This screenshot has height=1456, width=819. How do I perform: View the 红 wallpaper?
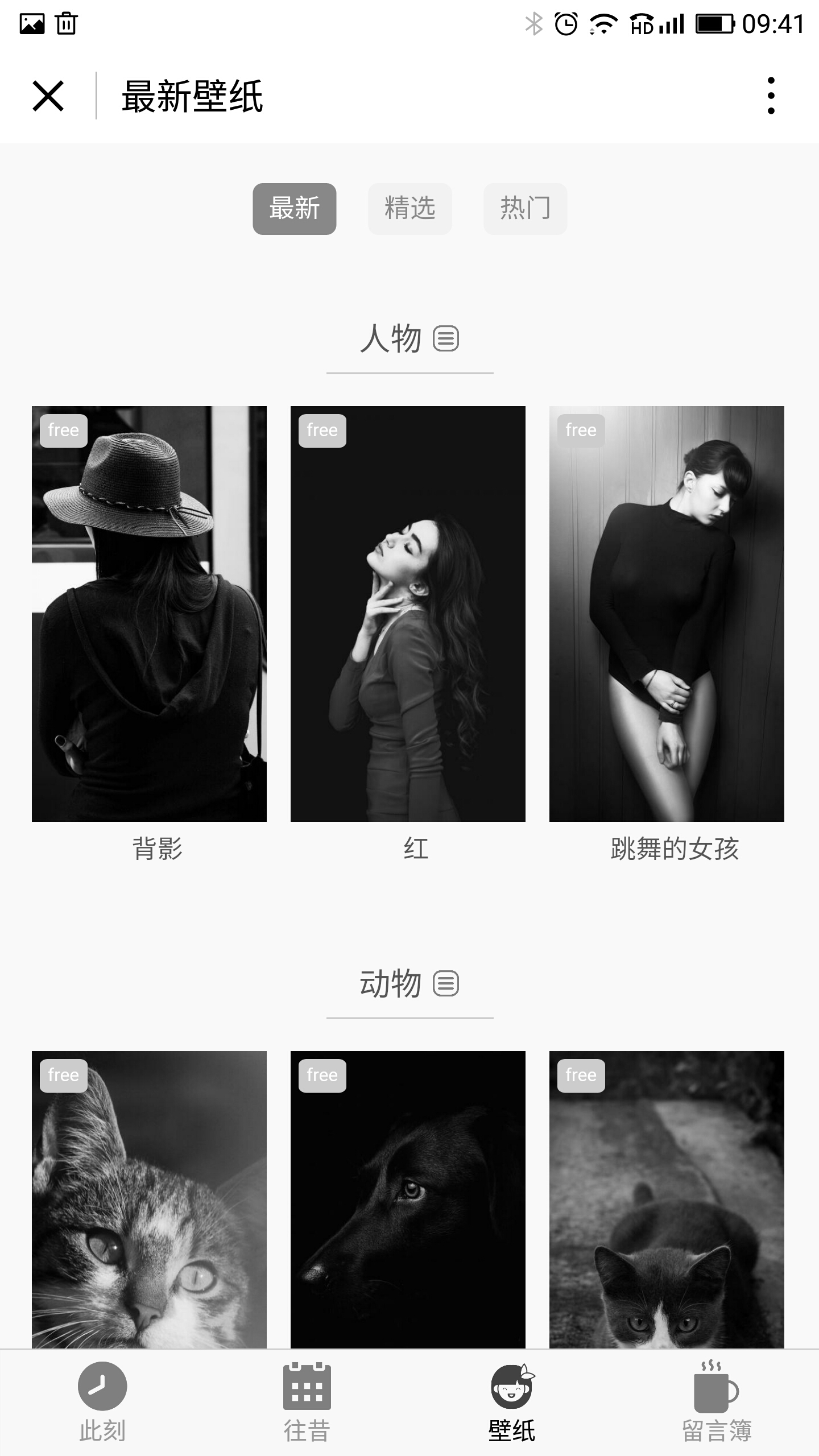point(408,613)
